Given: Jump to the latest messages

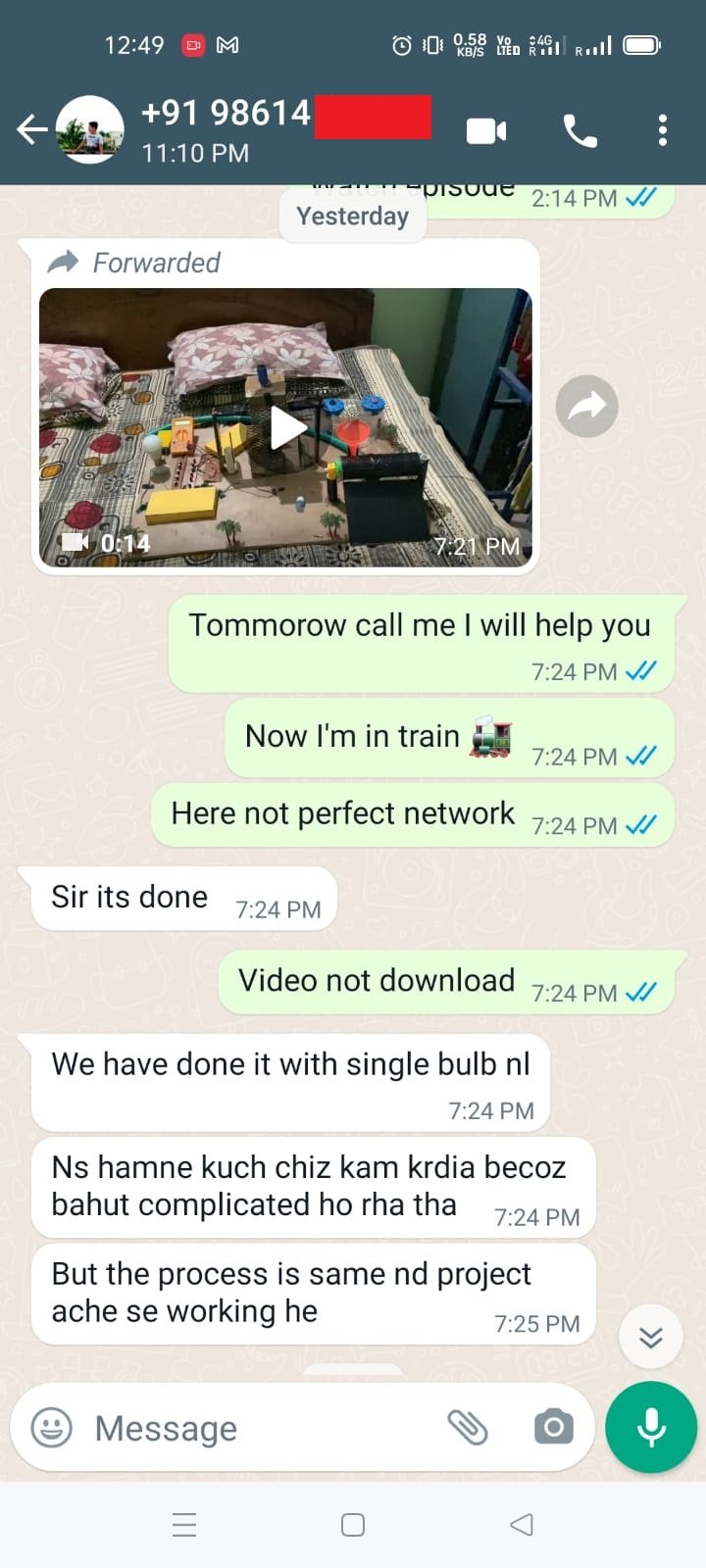Looking at the screenshot, I should [651, 1337].
